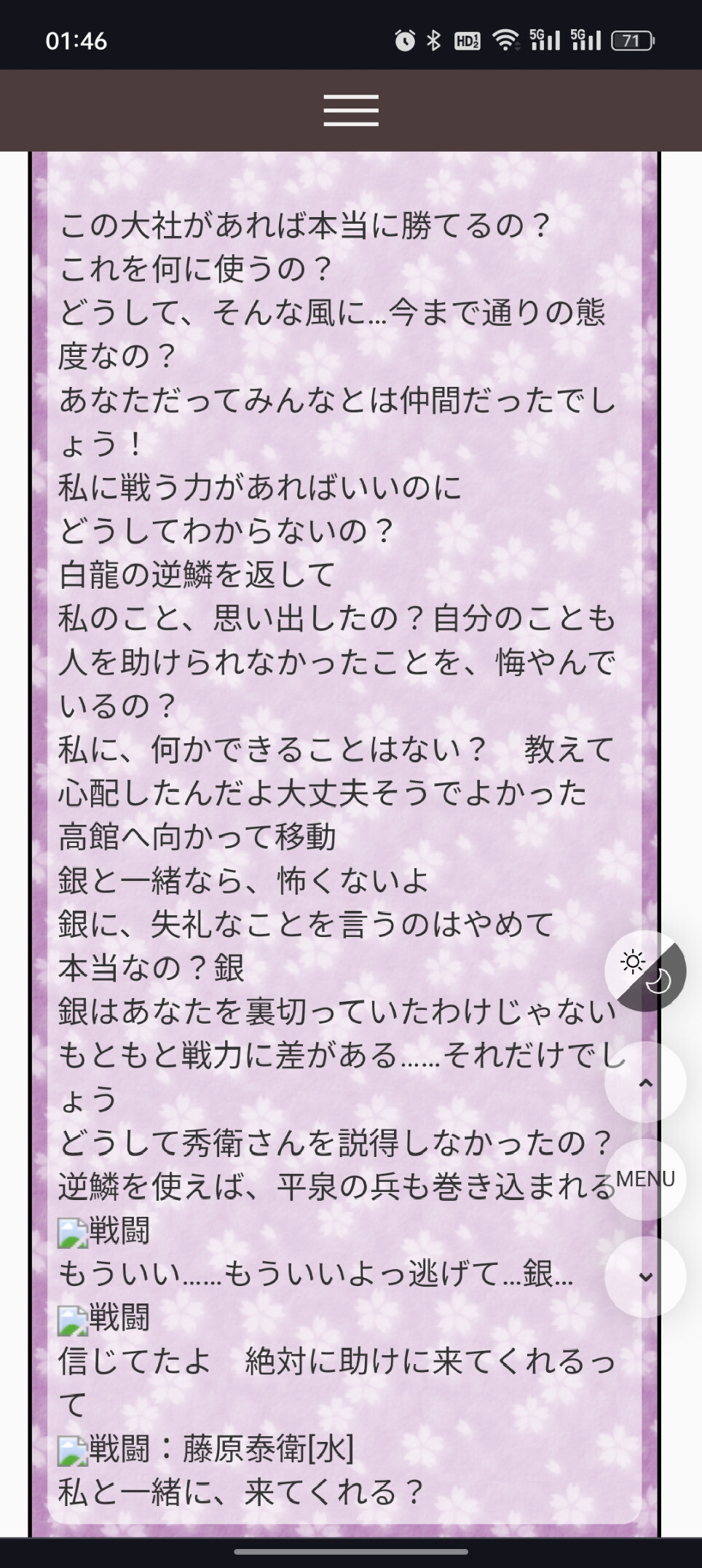702x1568 pixels.
Task: Jump to the top with the up arrow
Action: click(645, 1083)
